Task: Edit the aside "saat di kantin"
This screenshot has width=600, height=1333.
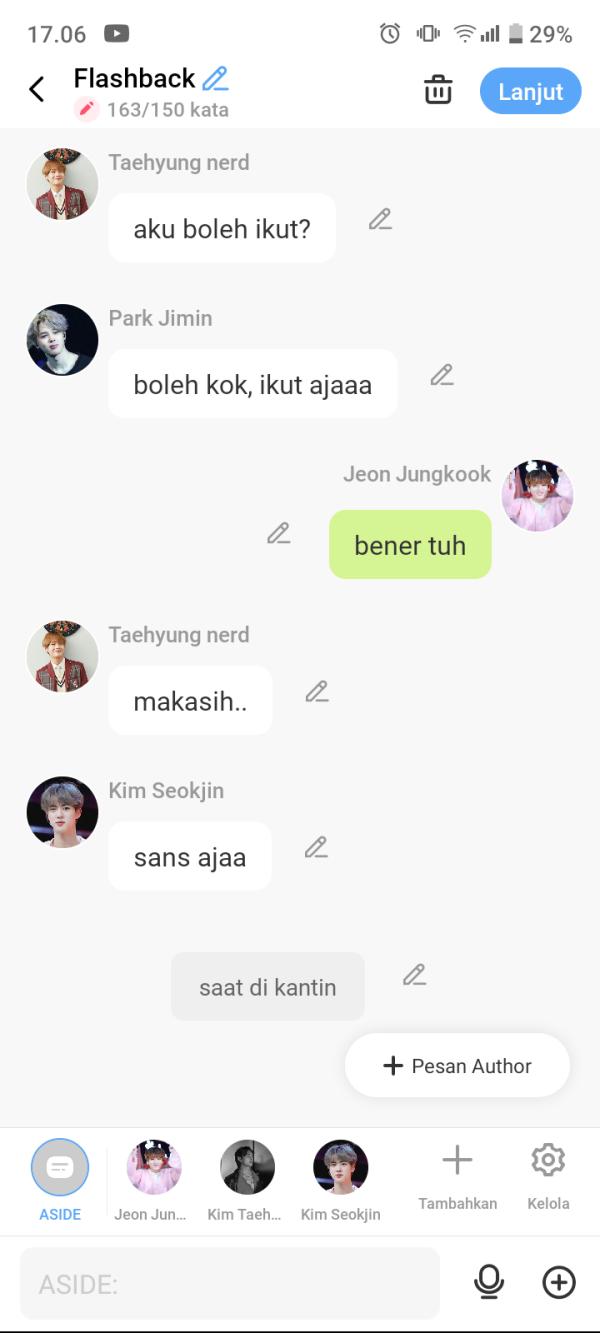Action: click(x=415, y=974)
